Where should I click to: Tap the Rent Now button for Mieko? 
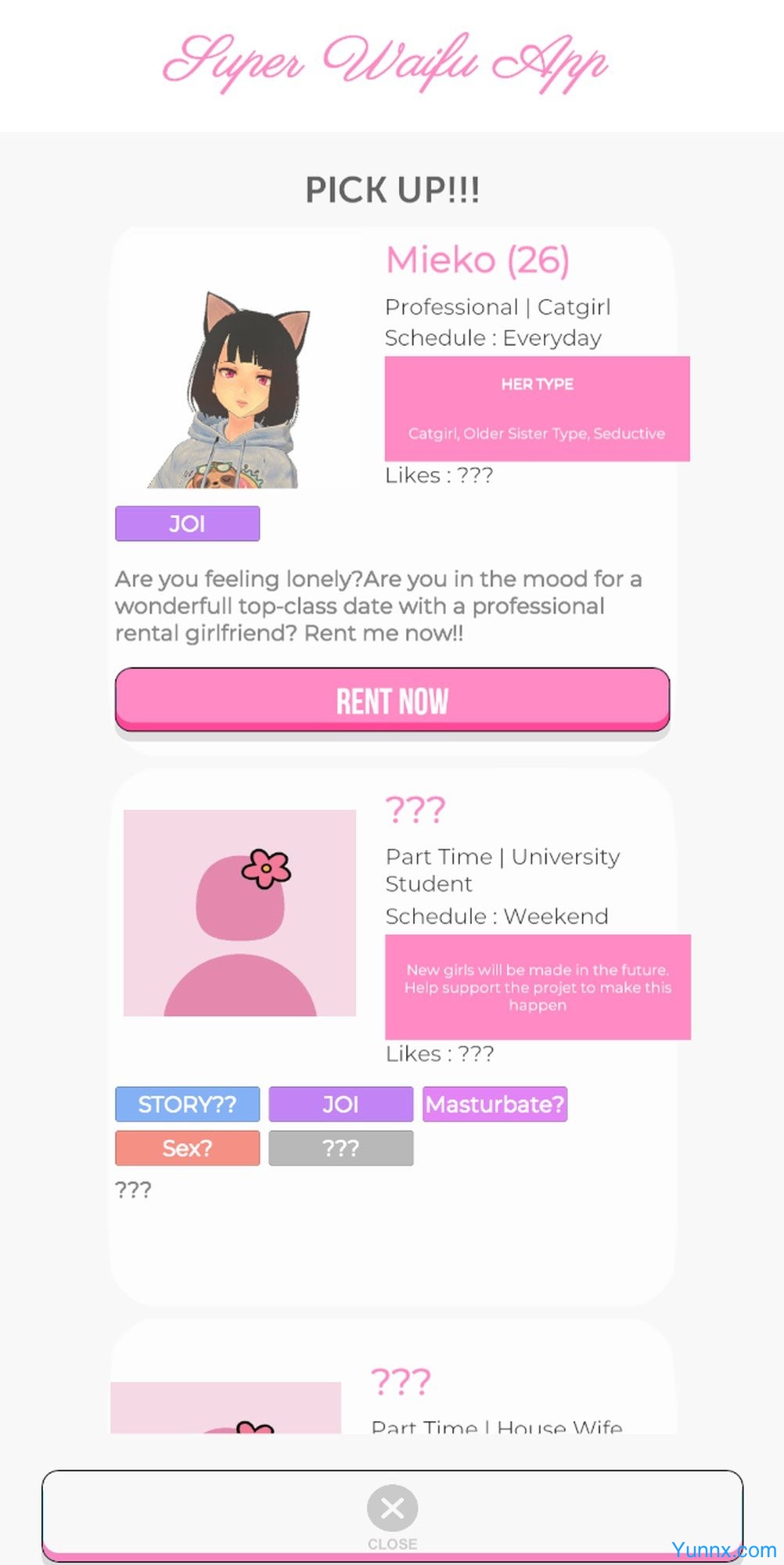point(392,700)
